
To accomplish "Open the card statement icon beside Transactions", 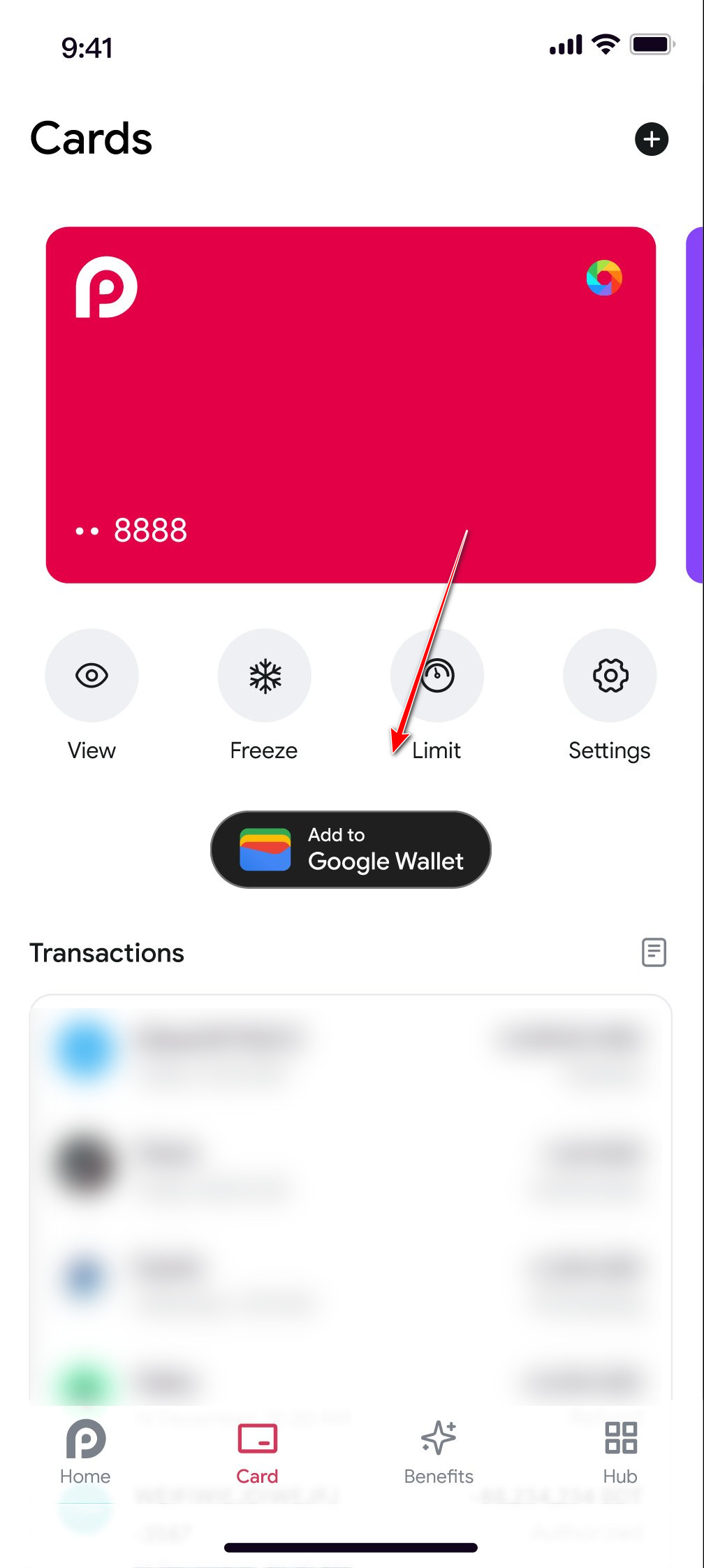I will coord(653,952).
